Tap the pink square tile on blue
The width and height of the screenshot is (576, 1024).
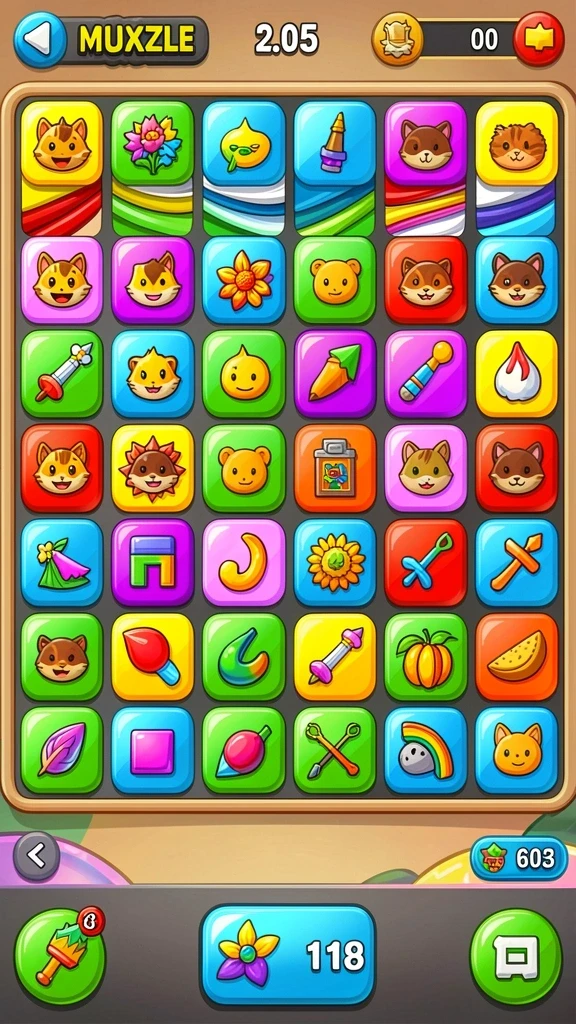pyautogui.click(x=153, y=750)
